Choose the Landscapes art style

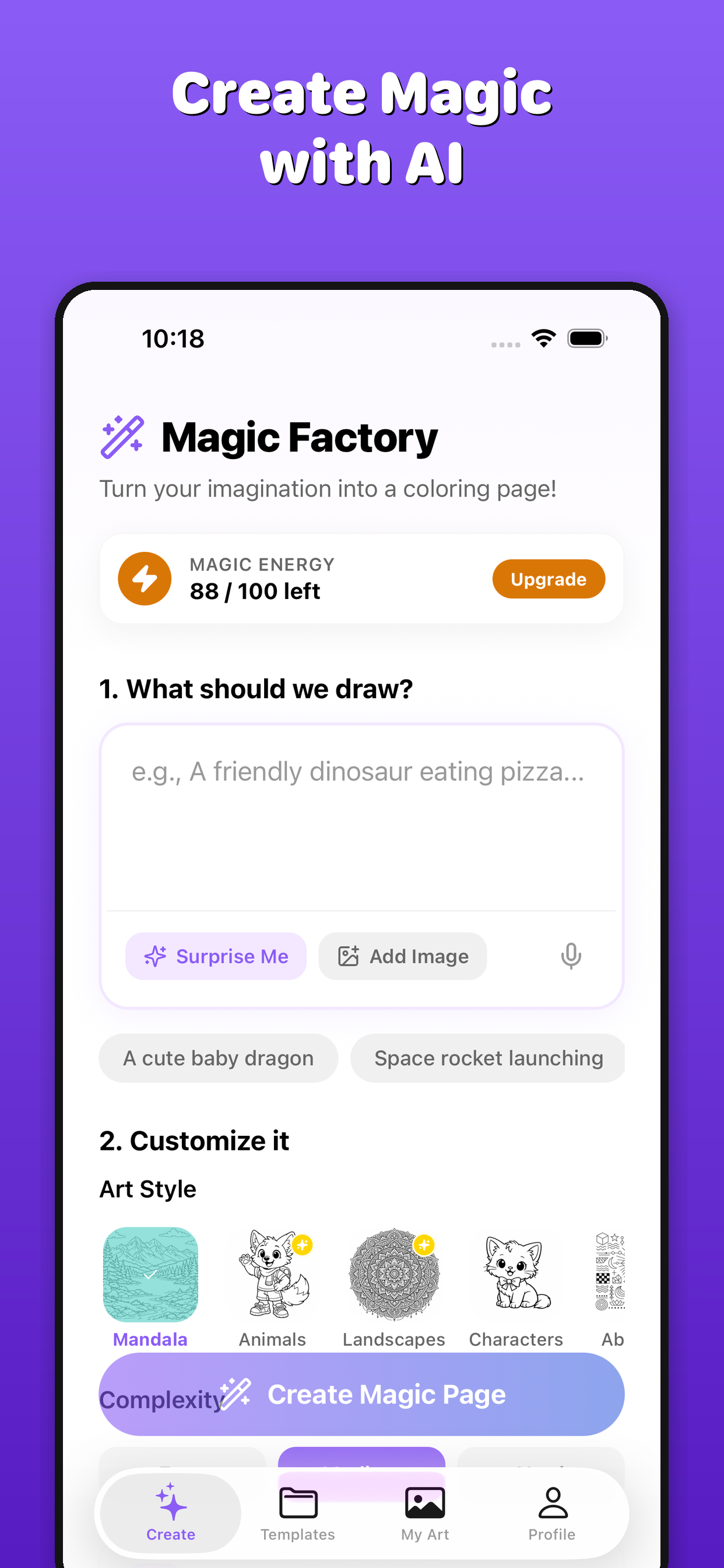[x=393, y=1275]
